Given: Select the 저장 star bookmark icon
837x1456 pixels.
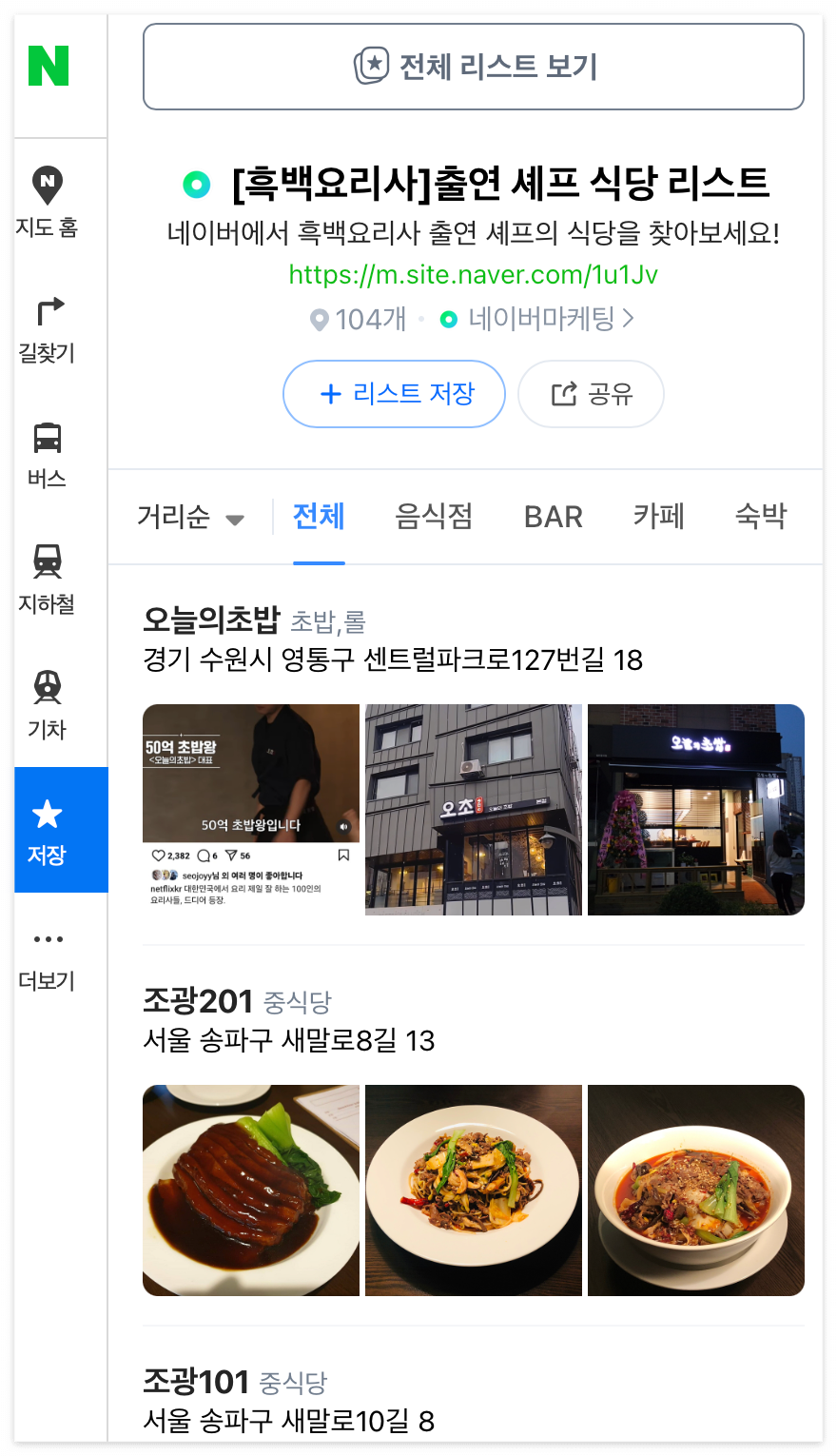Looking at the screenshot, I should (x=47, y=815).
